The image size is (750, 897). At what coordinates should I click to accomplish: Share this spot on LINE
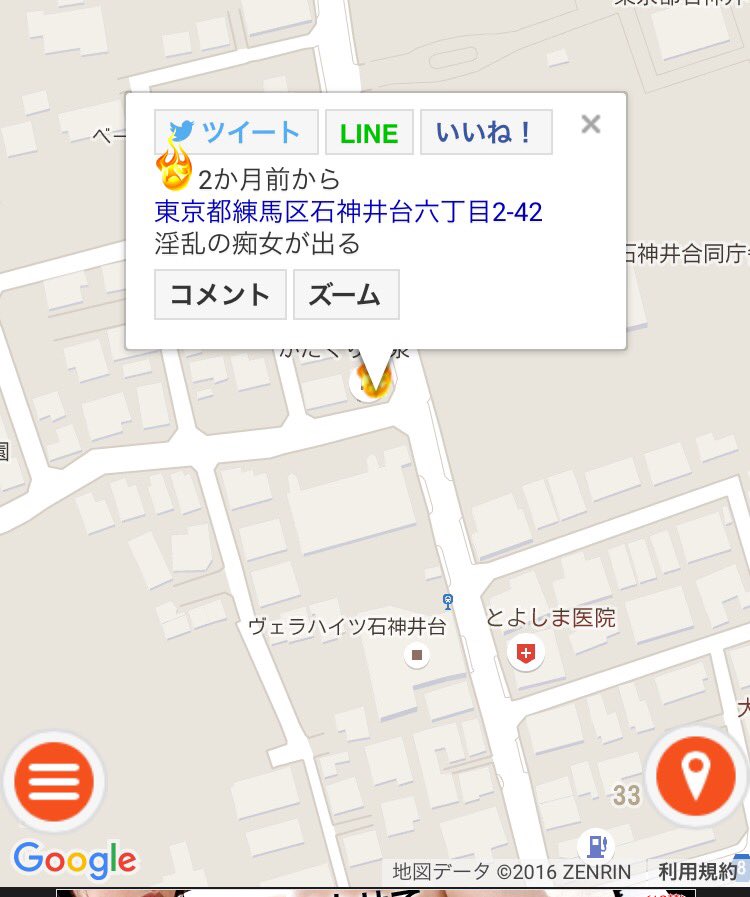click(369, 132)
